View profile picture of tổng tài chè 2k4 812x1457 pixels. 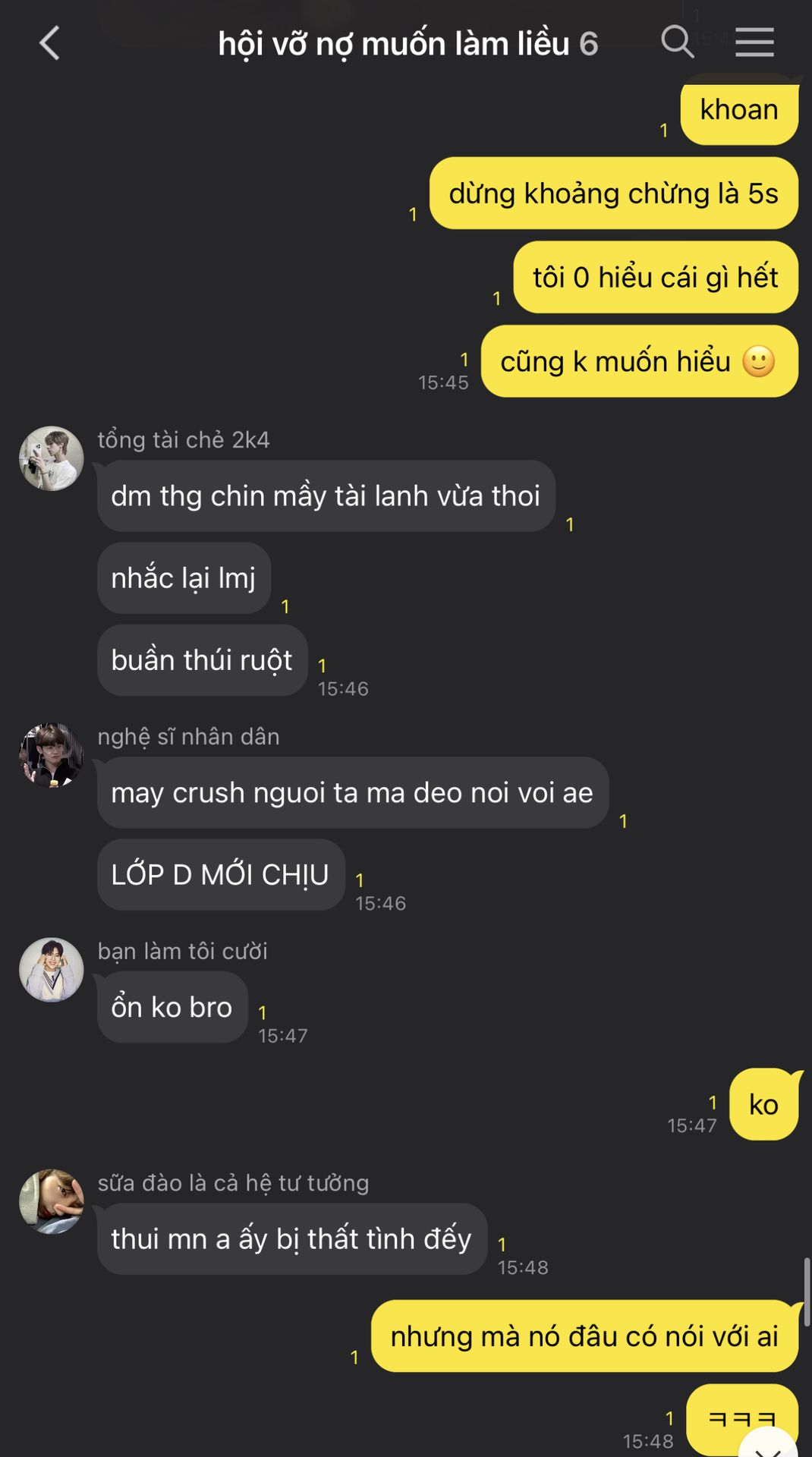point(51,458)
